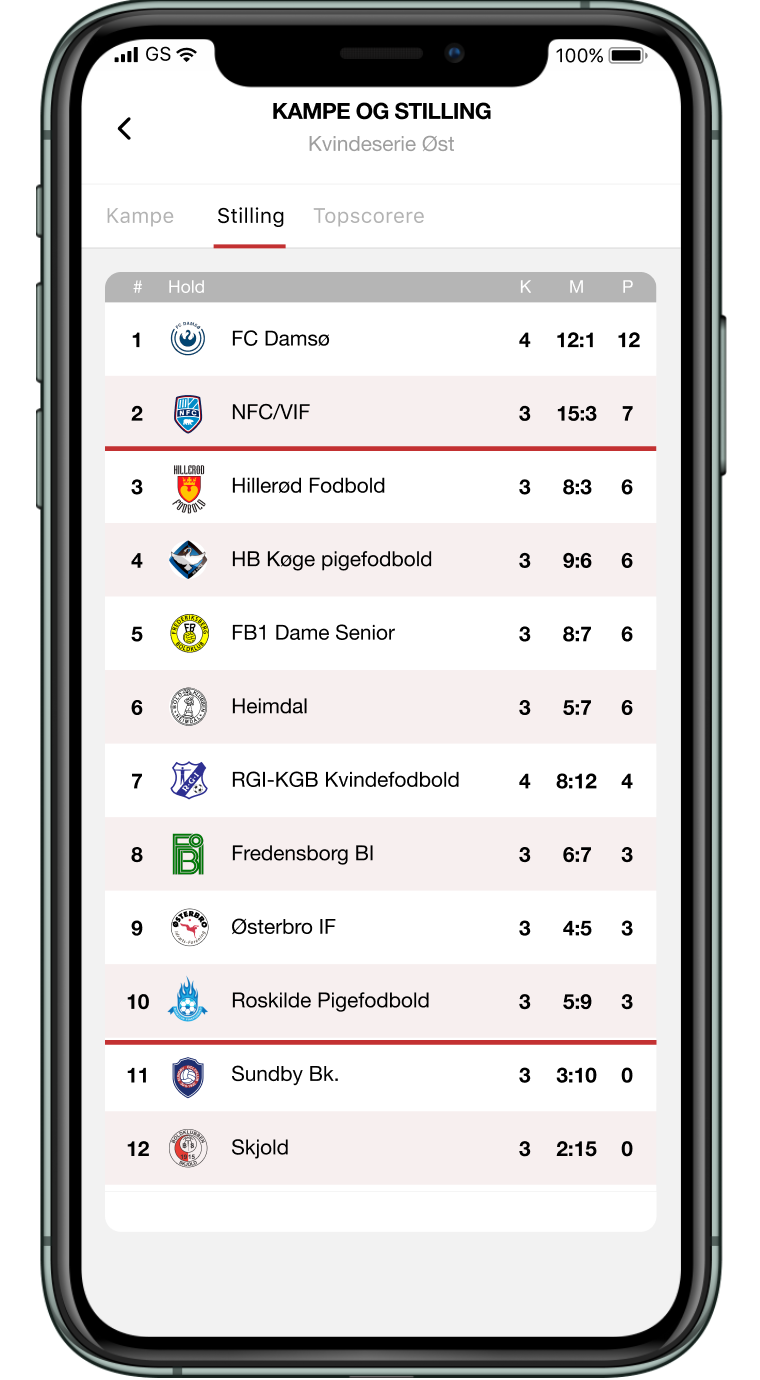Open FC Damsø team row
Screen dimensions: 760x1380
[x=380, y=340]
